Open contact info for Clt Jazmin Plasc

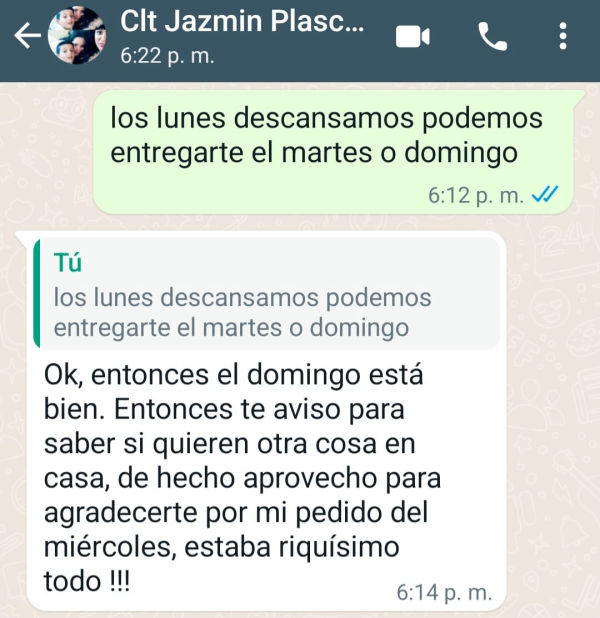(240, 34)
